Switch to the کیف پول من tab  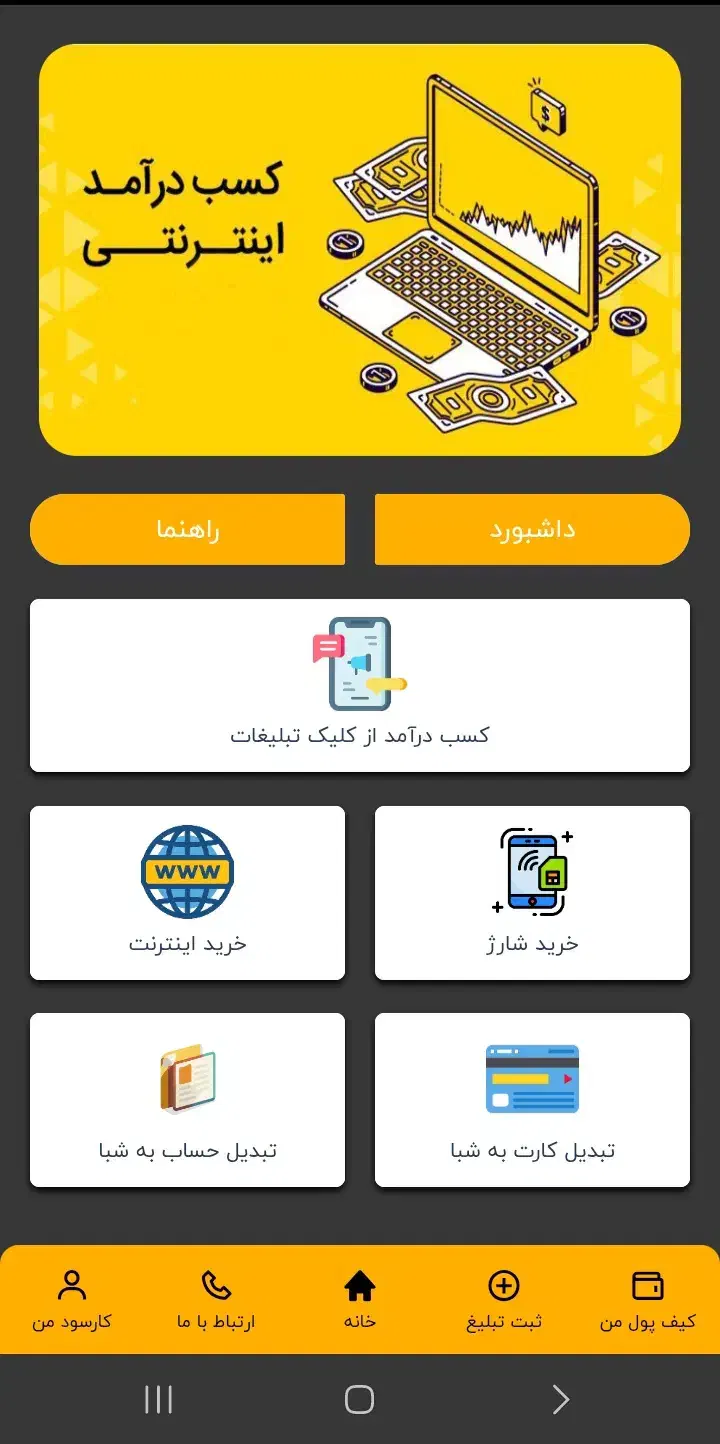pos(647,1299)
